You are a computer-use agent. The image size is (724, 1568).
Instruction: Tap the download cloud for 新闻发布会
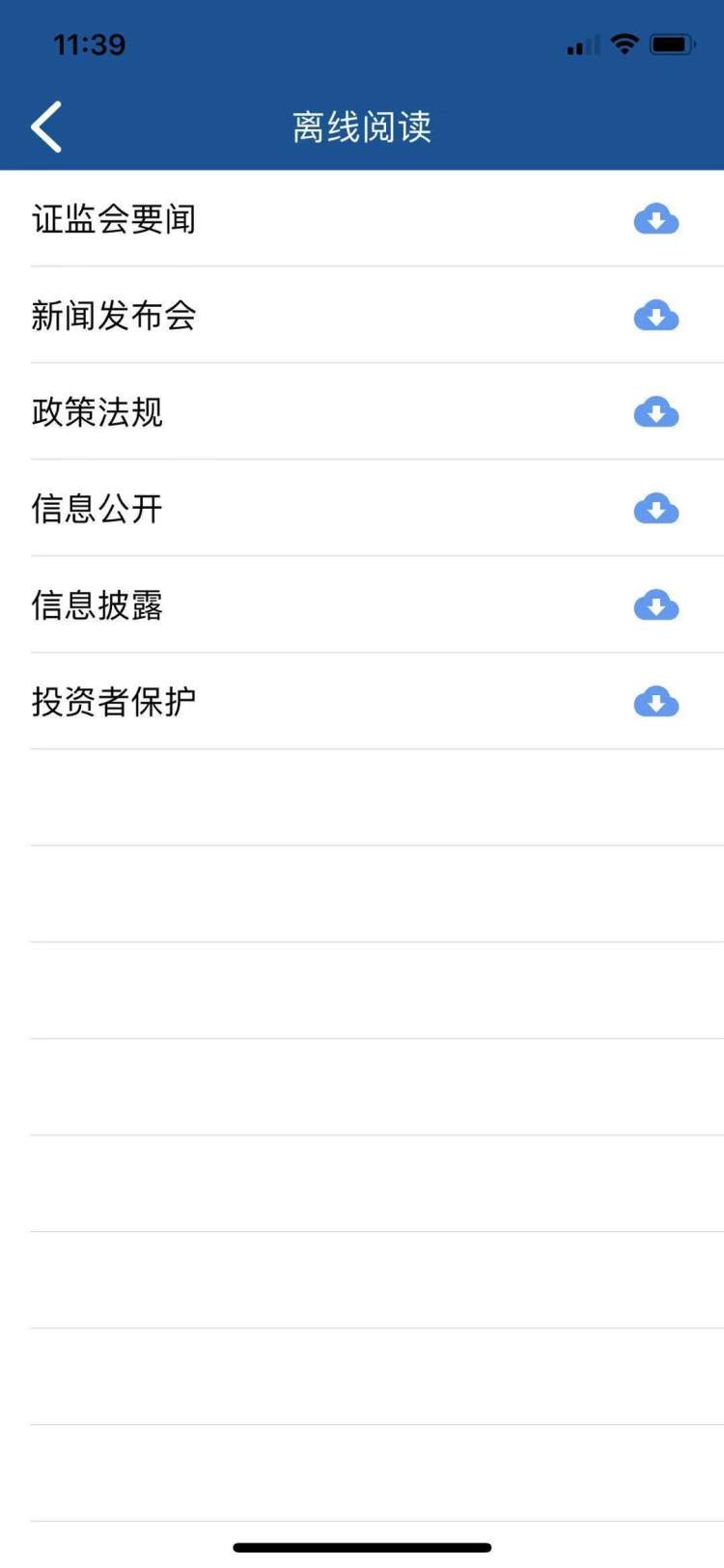tap(655, 316)
